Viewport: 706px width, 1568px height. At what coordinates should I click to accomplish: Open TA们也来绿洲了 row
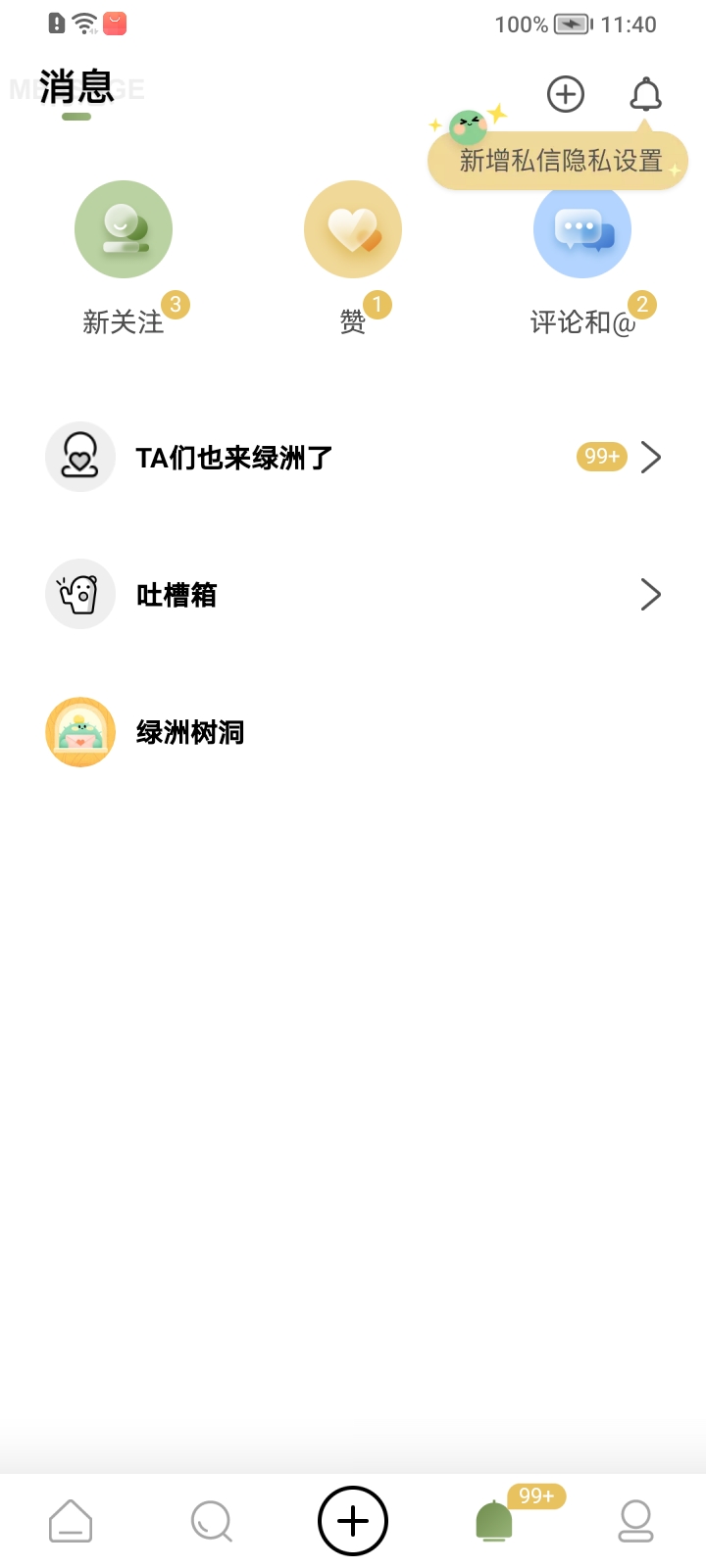tap(353, 458)
